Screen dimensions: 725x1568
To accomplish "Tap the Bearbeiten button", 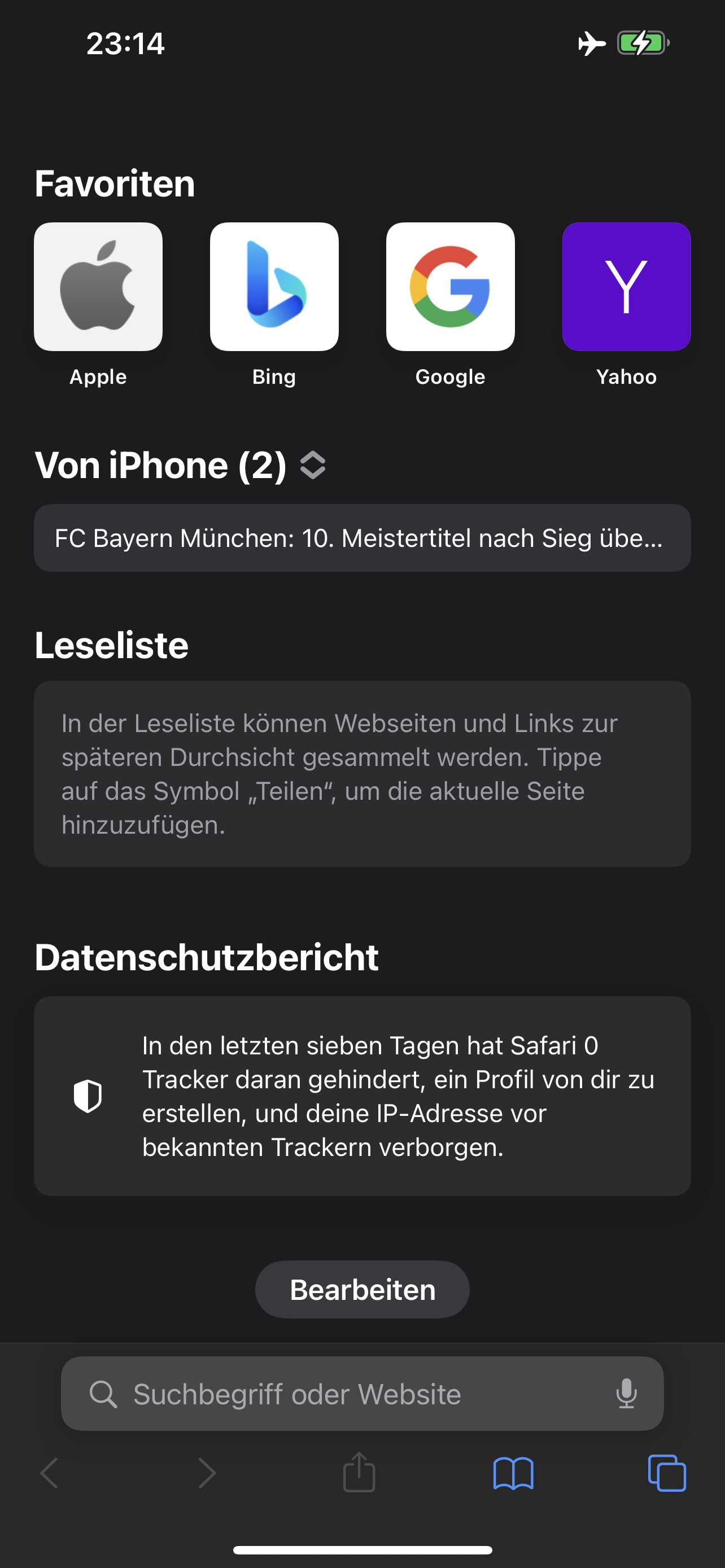I will click(362, 1289).
